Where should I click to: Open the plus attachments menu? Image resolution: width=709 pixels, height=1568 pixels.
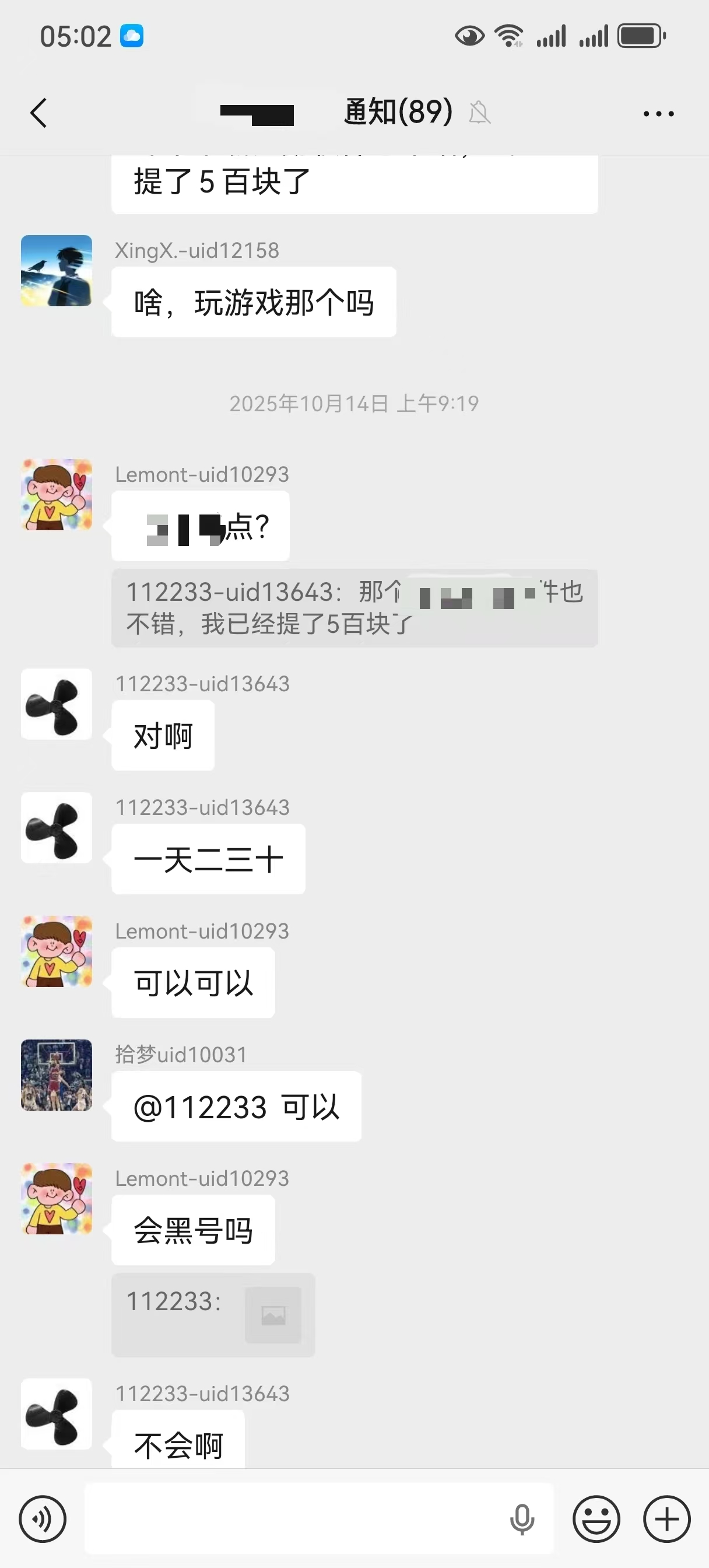pos(666,1520)
